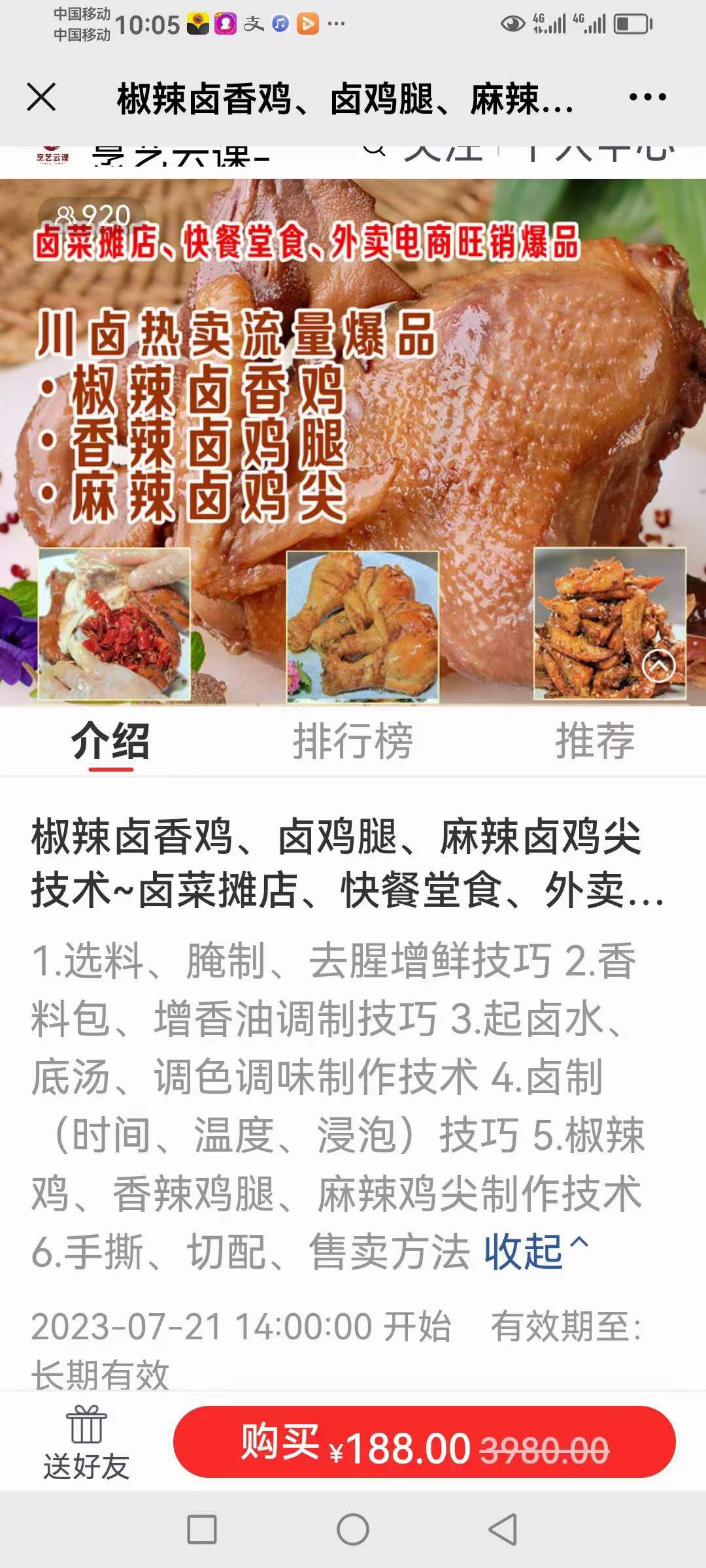The width and height of the screenshot is (706, 1568).
Task: Open search in the 烹艺云课 header bar
Action: coord(376,150)
